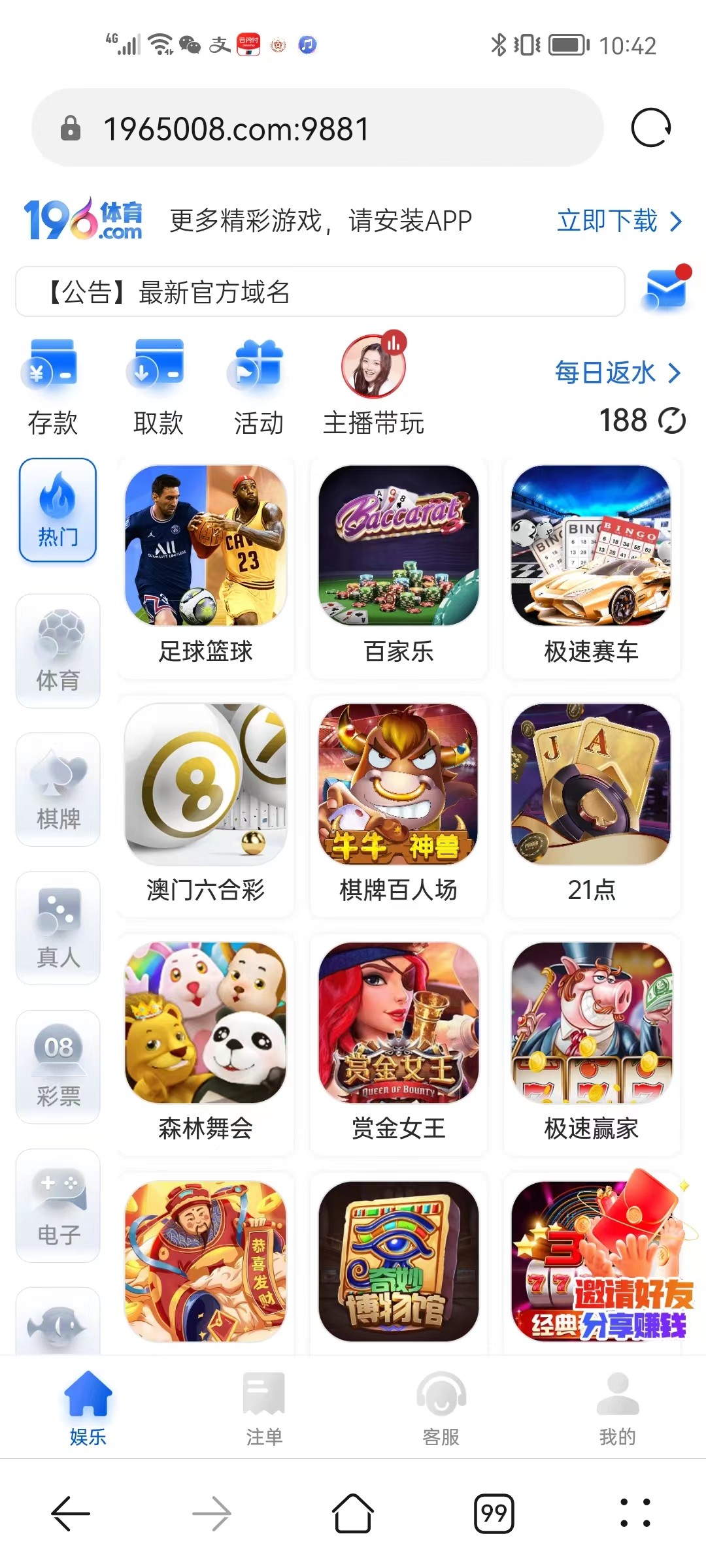This screenshot has width=706, height=1568.
Task: Switch to the 客服 tab
Action: (x=441, y=1408)
